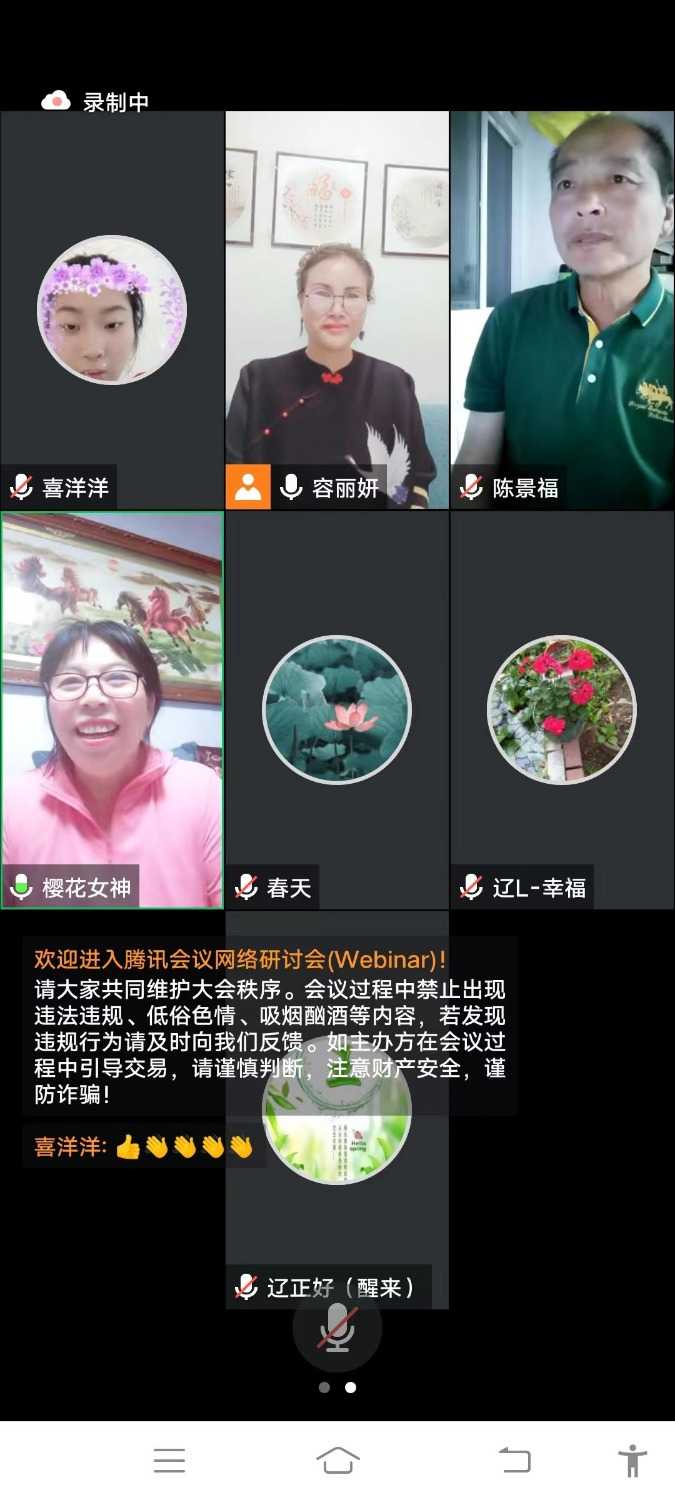This screenshot has height=1500, width=675.
Task: Go to the phone home screen
Action: tap(337, 1460)
